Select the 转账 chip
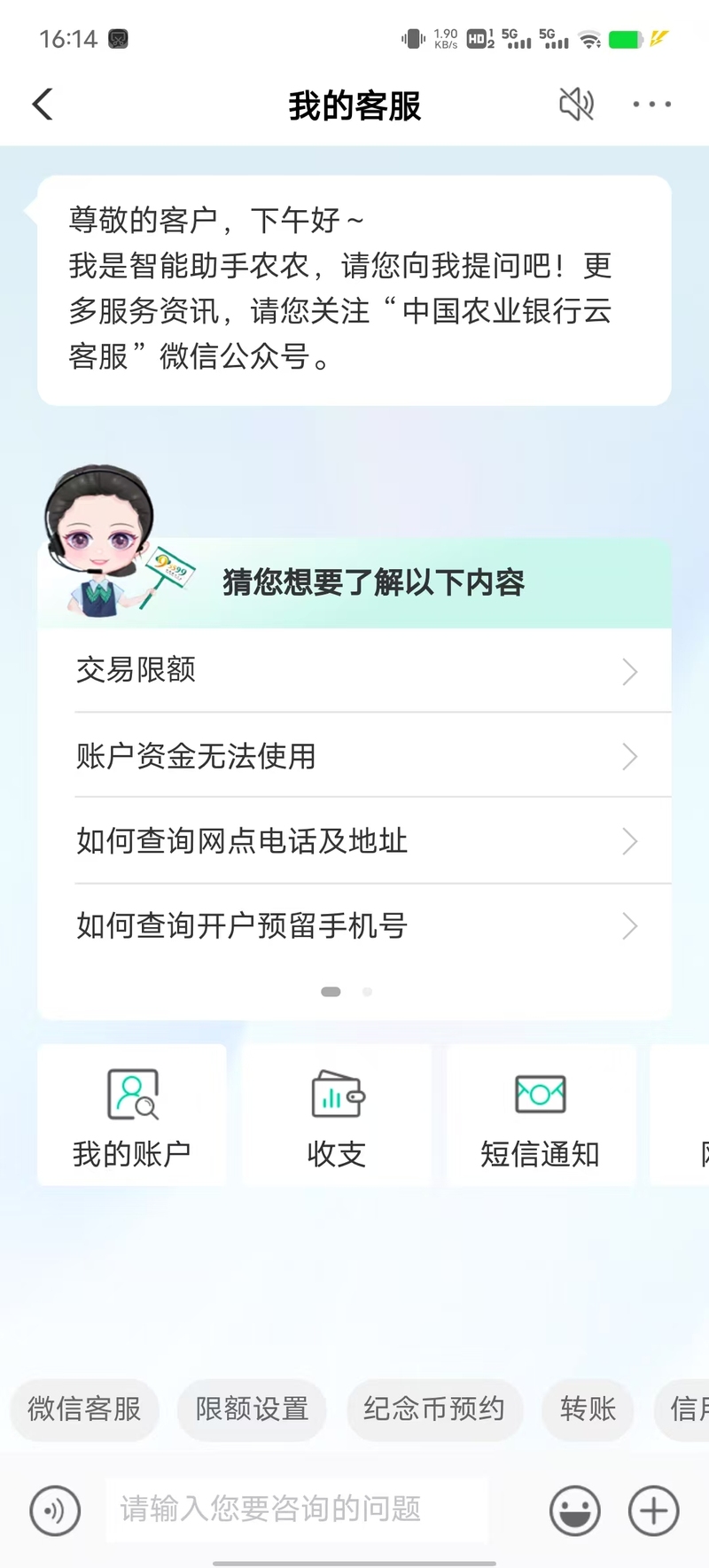This screenshot has width=709, height=1568. [588, 1408]
